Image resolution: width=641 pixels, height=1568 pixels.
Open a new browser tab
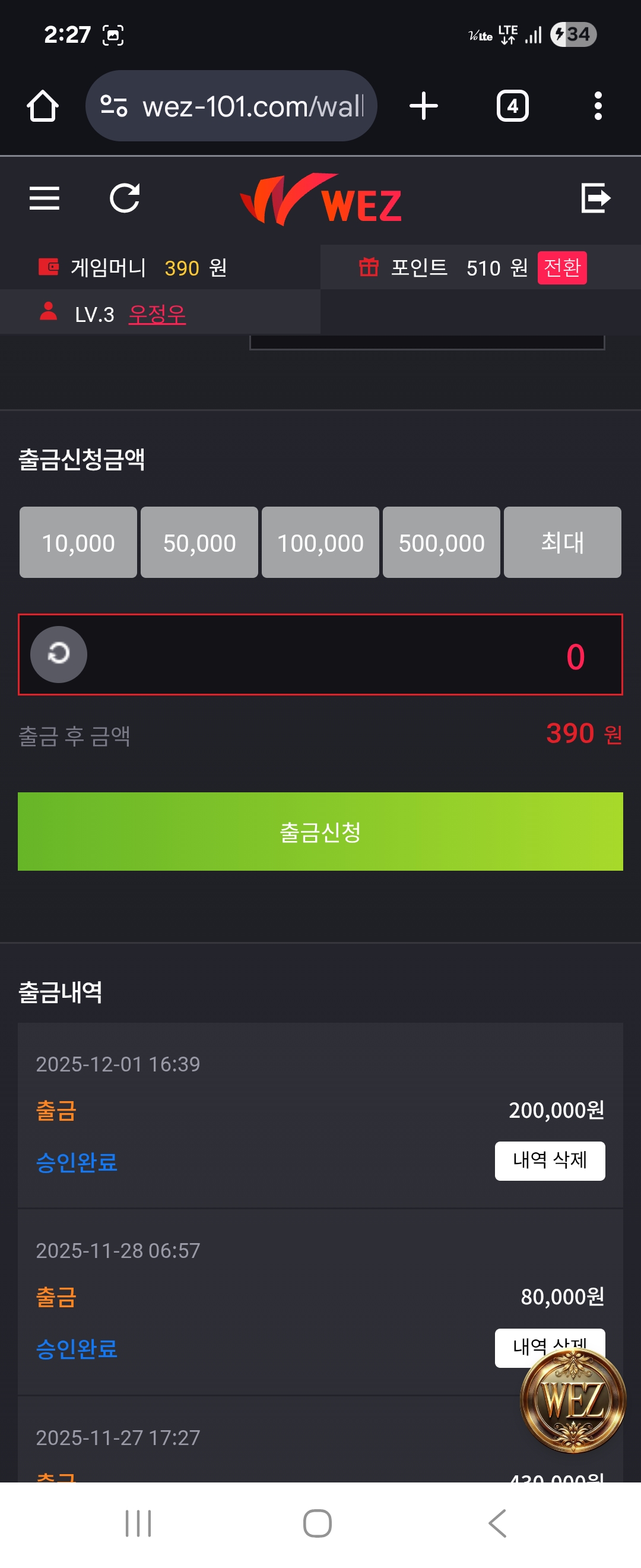tap(423, 106)
